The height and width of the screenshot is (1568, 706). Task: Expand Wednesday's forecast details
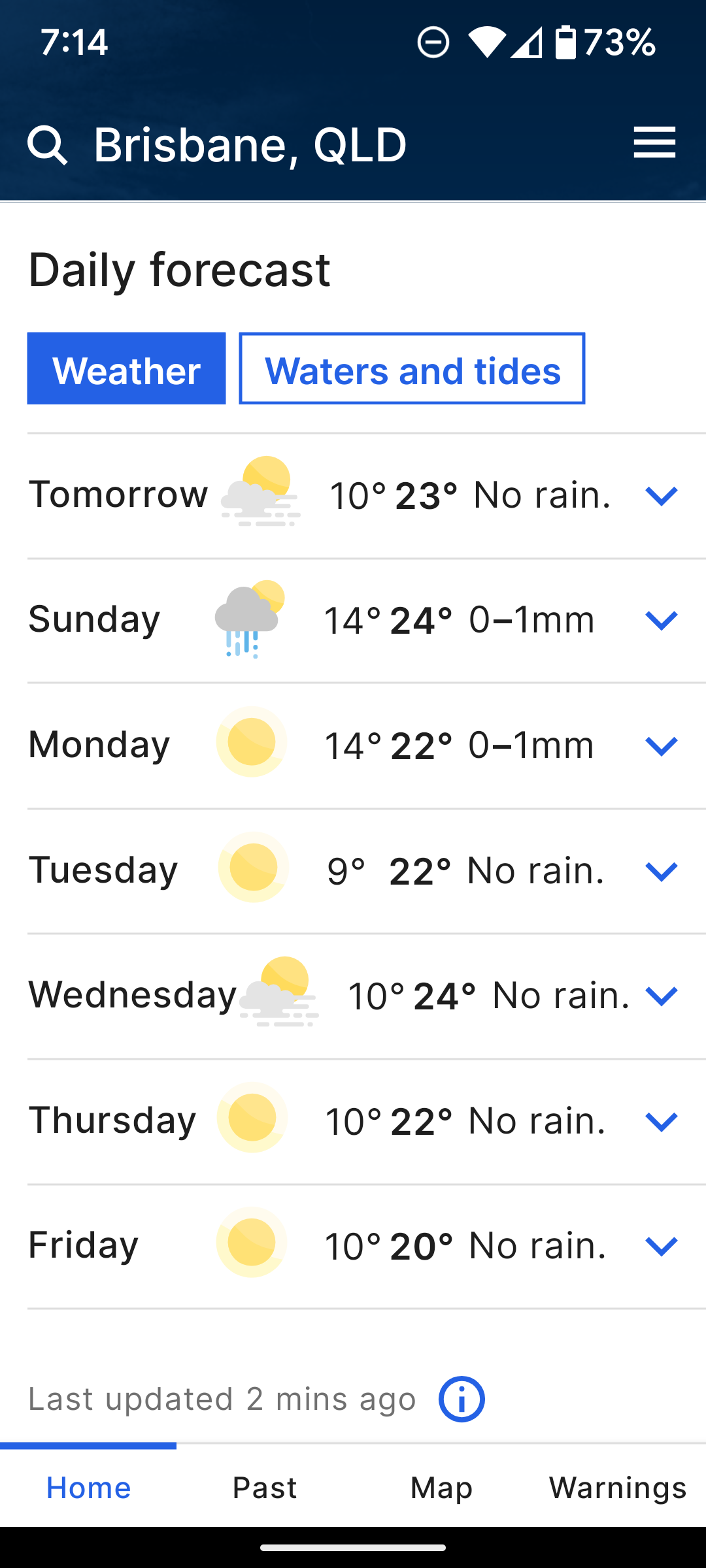(x=661, y=996)
